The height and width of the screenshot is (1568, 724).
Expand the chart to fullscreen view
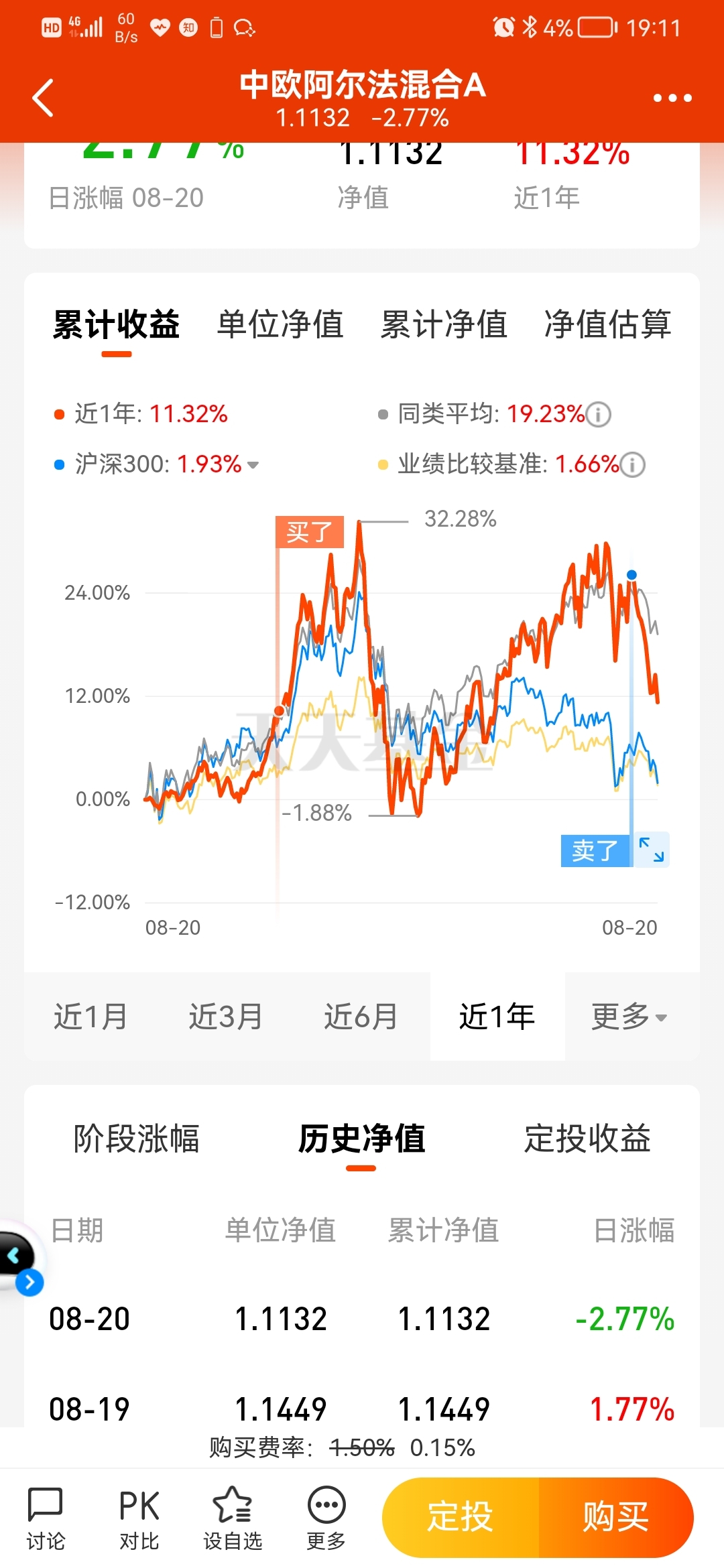[x=651, y=849]
